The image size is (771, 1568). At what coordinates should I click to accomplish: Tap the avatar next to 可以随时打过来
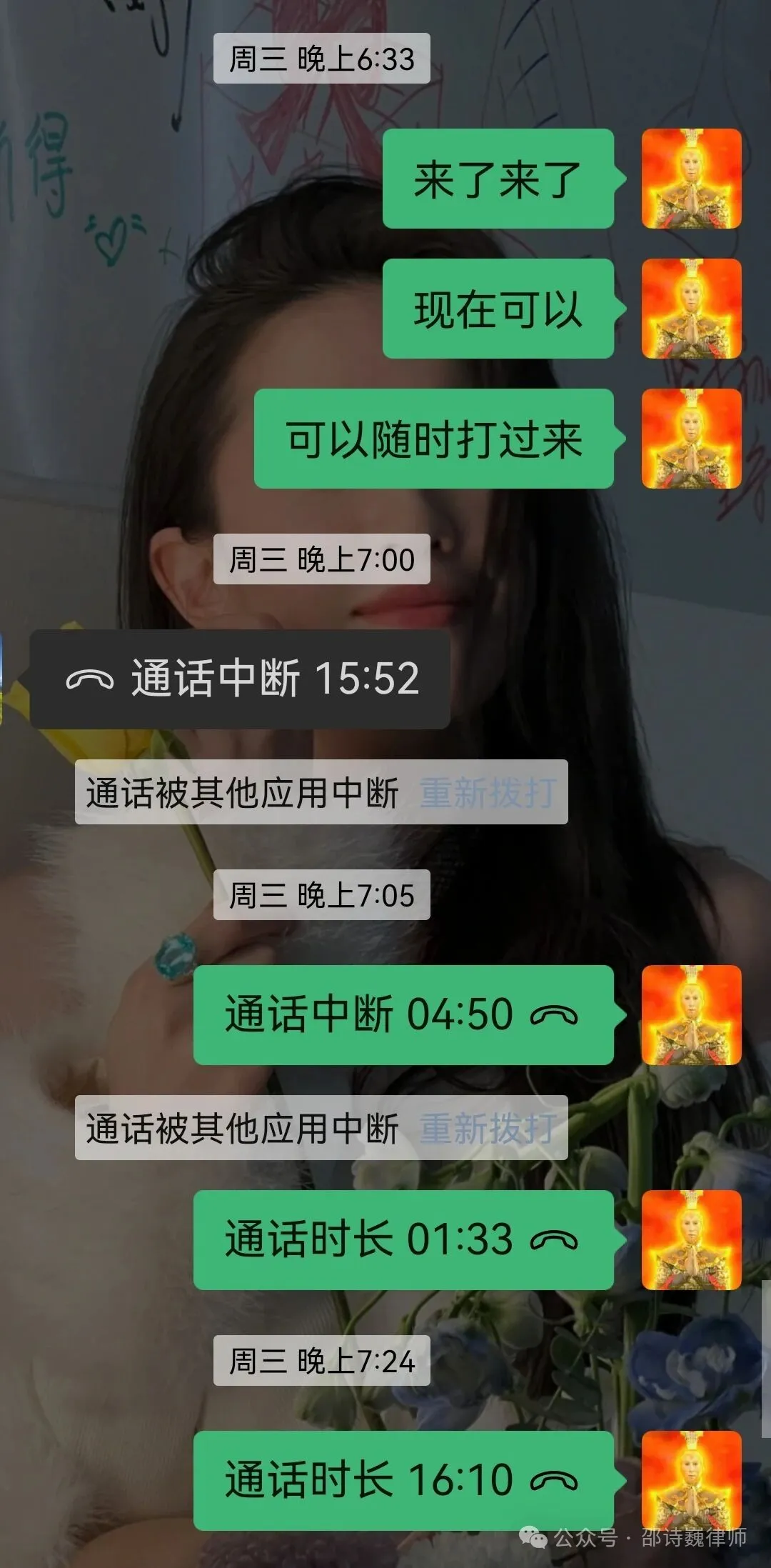(691, 439)
